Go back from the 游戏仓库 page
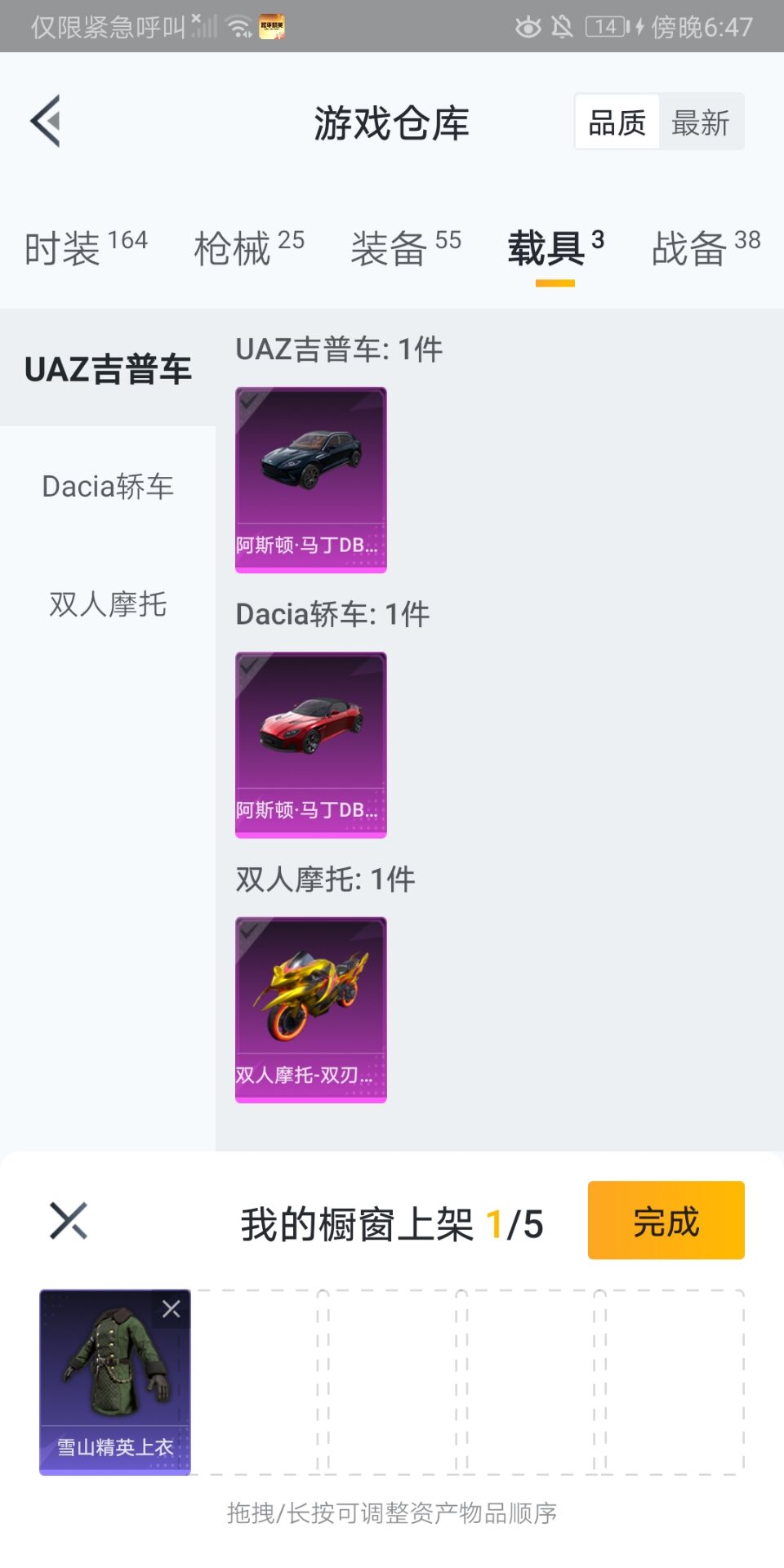784x1568 pixels. pos(47,122)
